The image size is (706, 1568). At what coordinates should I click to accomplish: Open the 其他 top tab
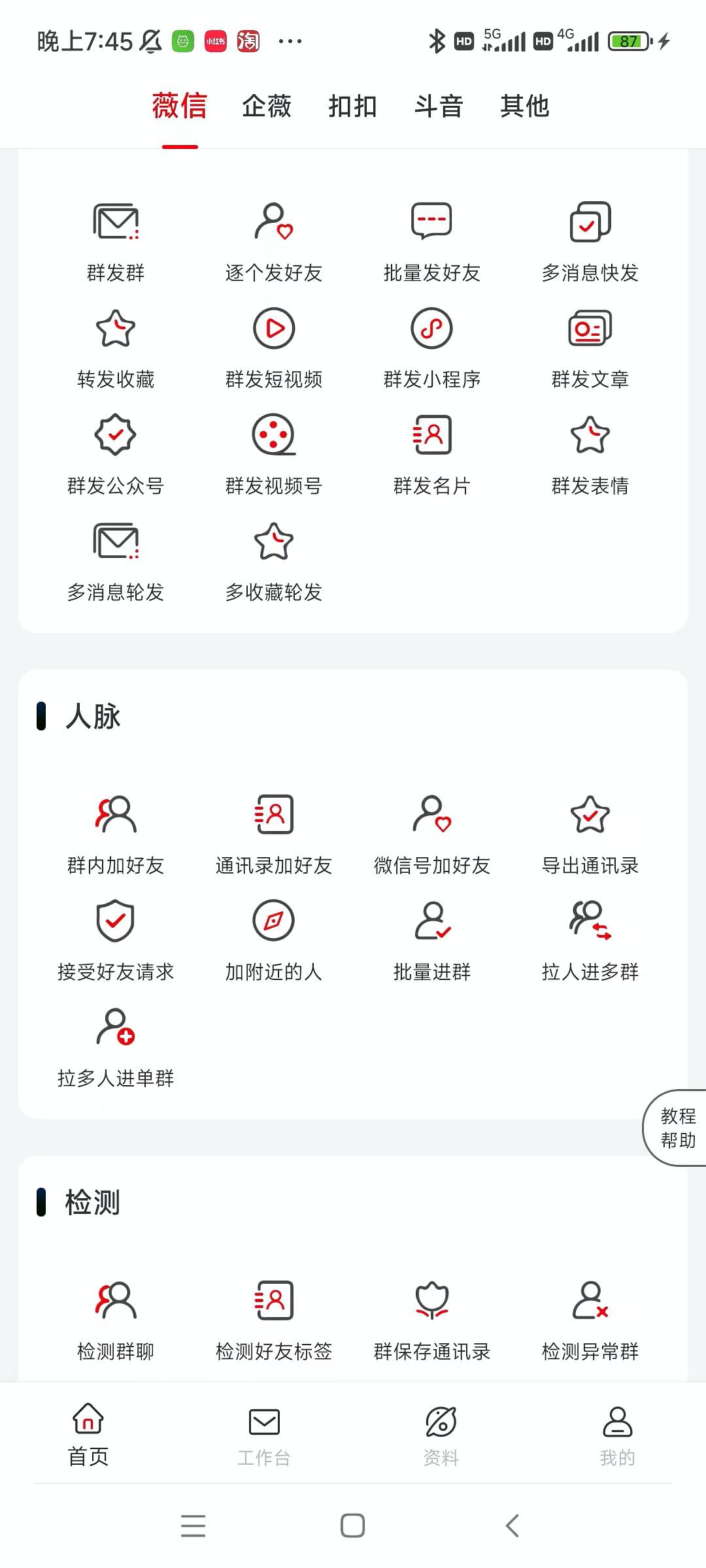[524, 106]
